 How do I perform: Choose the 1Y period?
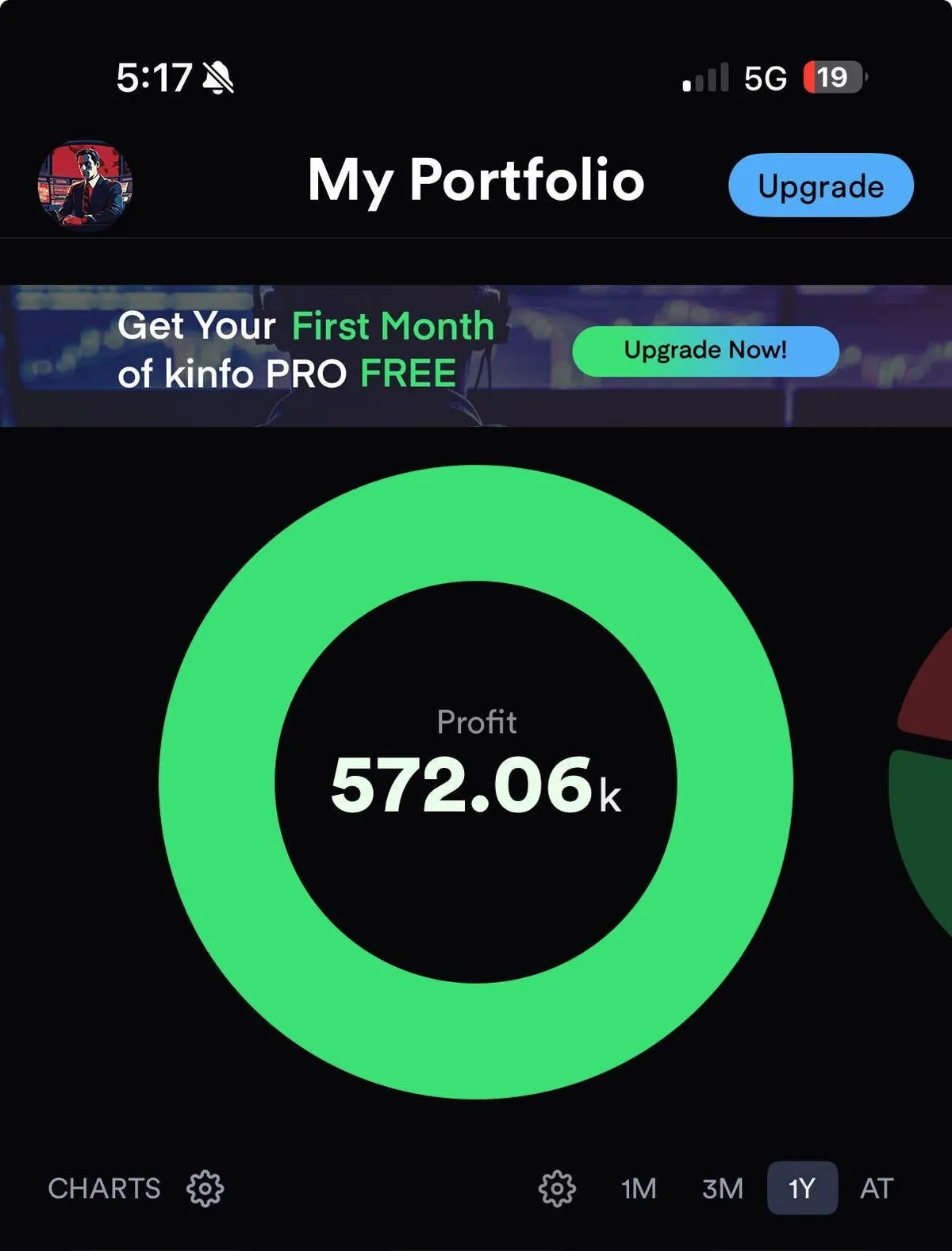[802, 1188]
